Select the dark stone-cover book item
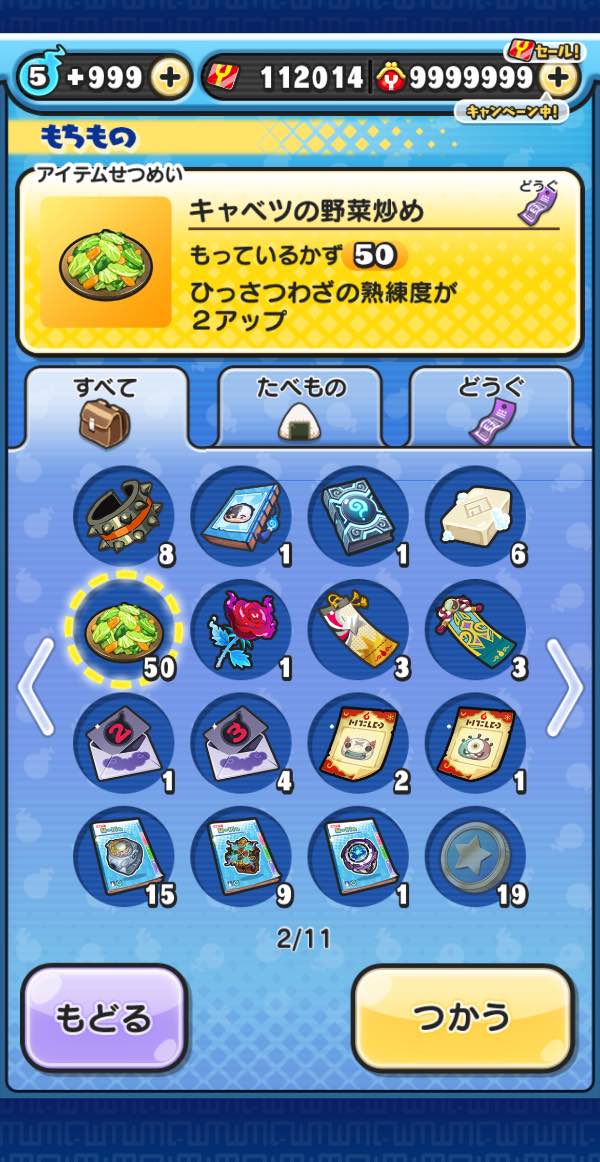Viewport: 600px width, 1162px height. (358, 517)
